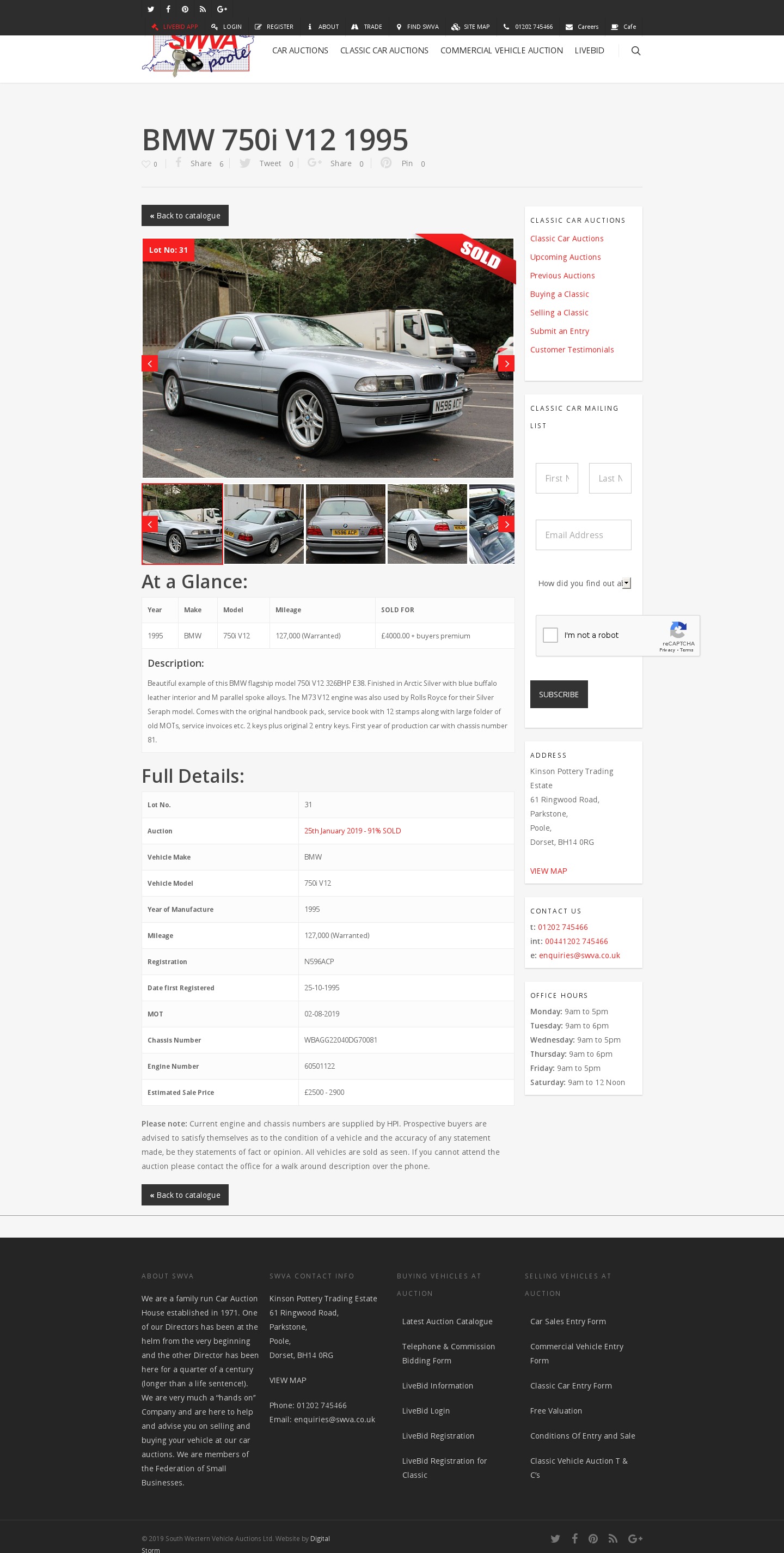Open View Map under the sidebar address

(x=548, y=870)
